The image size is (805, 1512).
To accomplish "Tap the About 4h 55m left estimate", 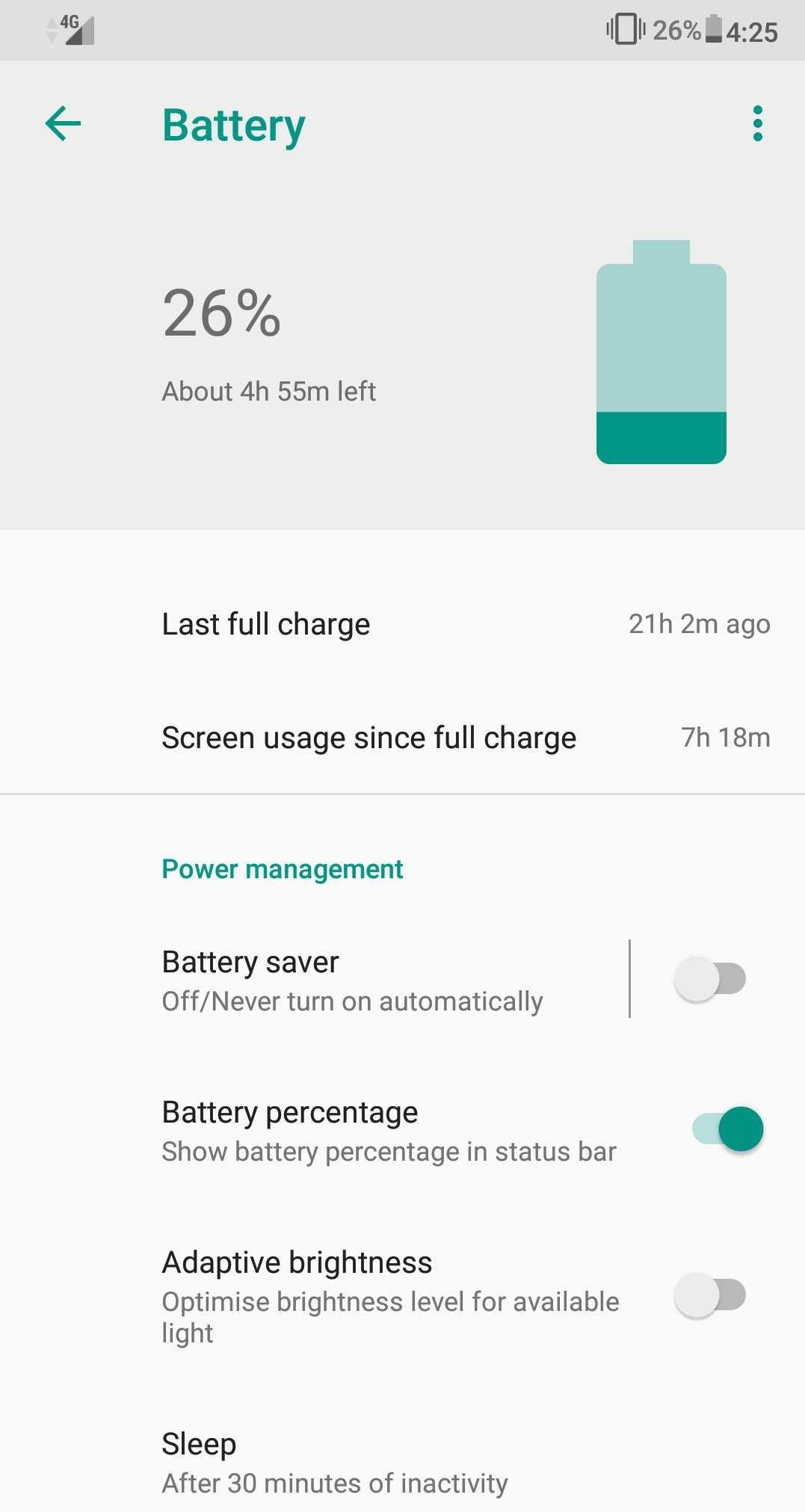I will tap(269, 390).
